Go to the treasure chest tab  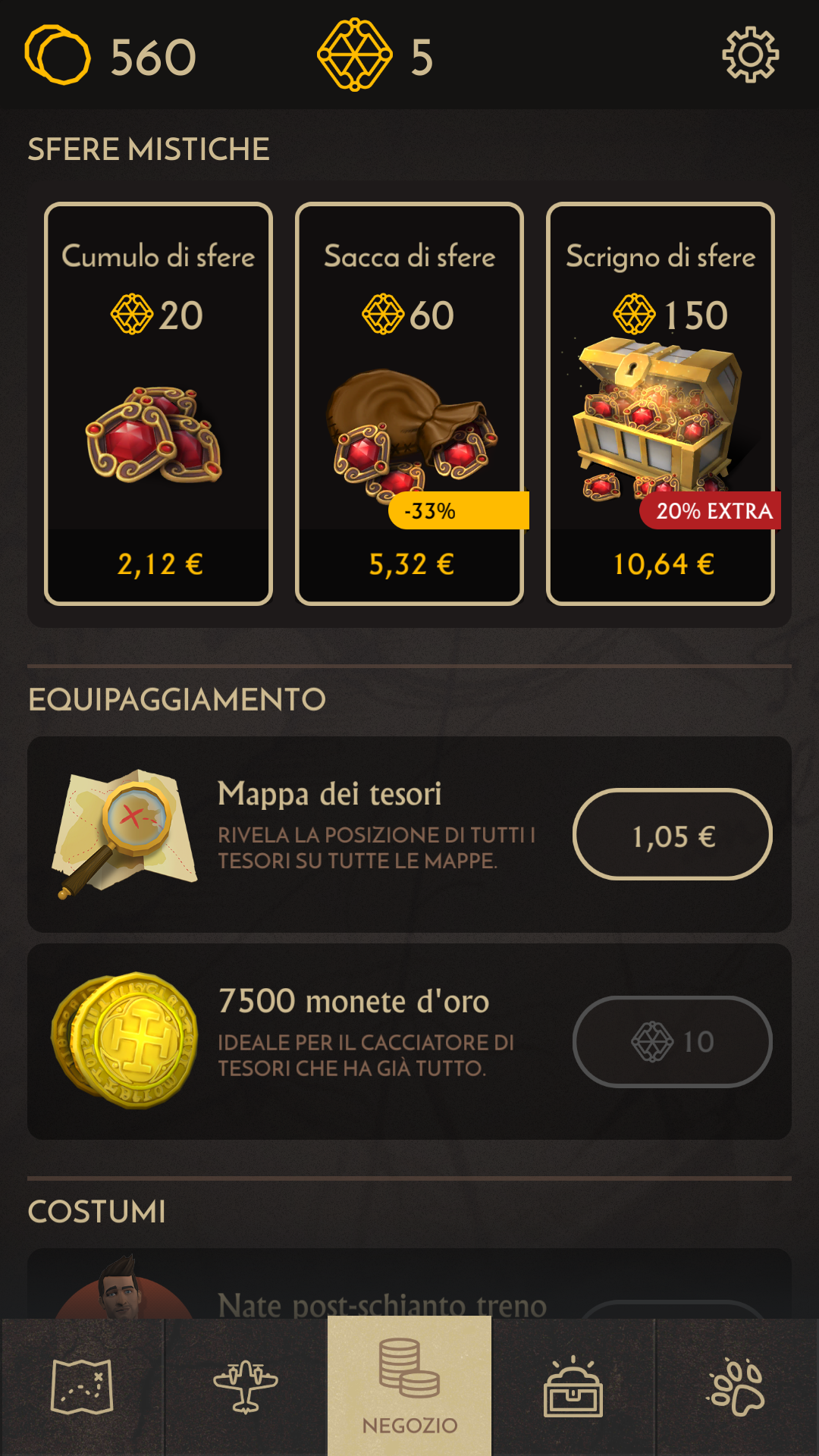573,1387
